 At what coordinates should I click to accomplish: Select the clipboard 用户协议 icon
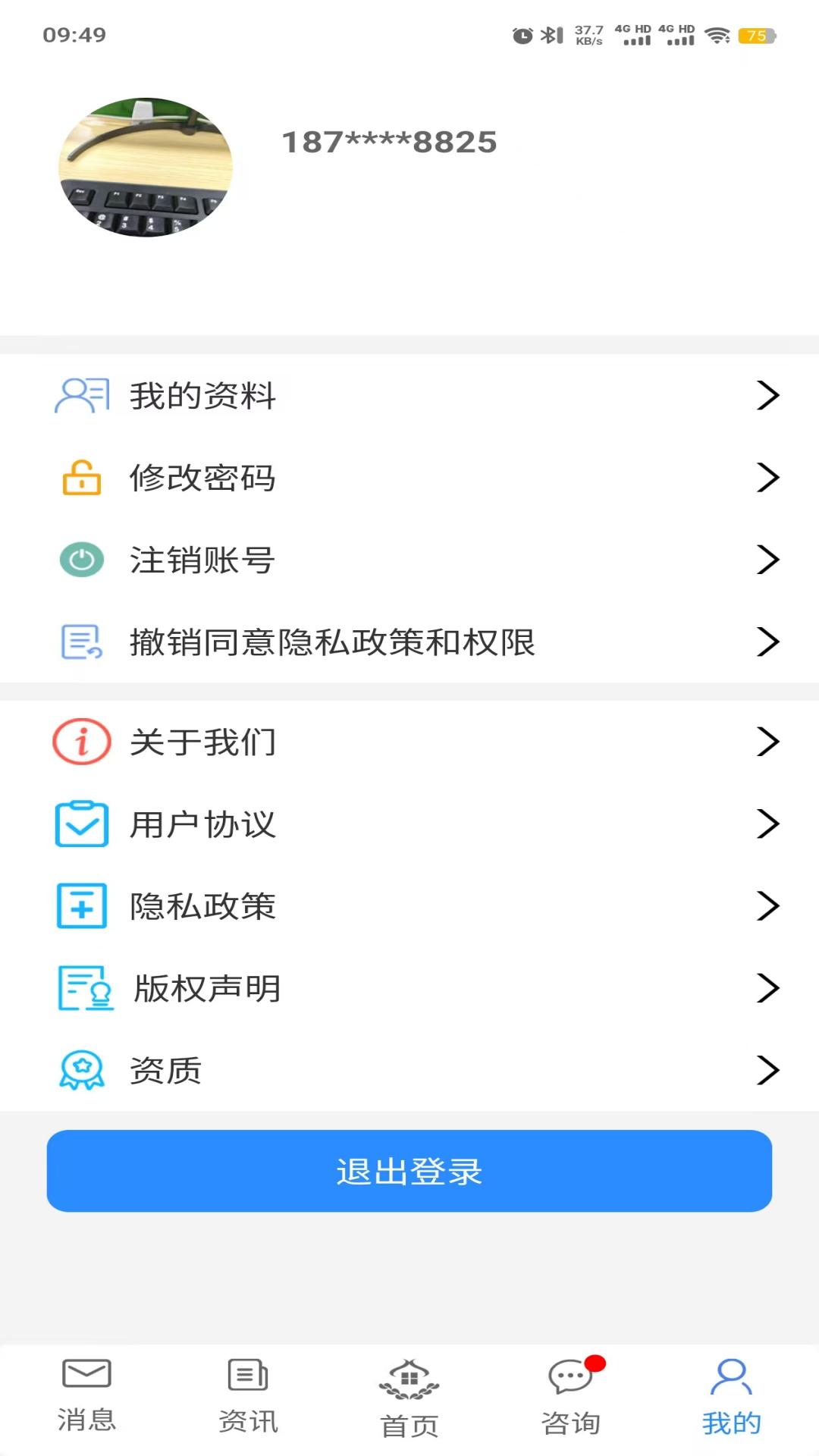coord(80,824)
